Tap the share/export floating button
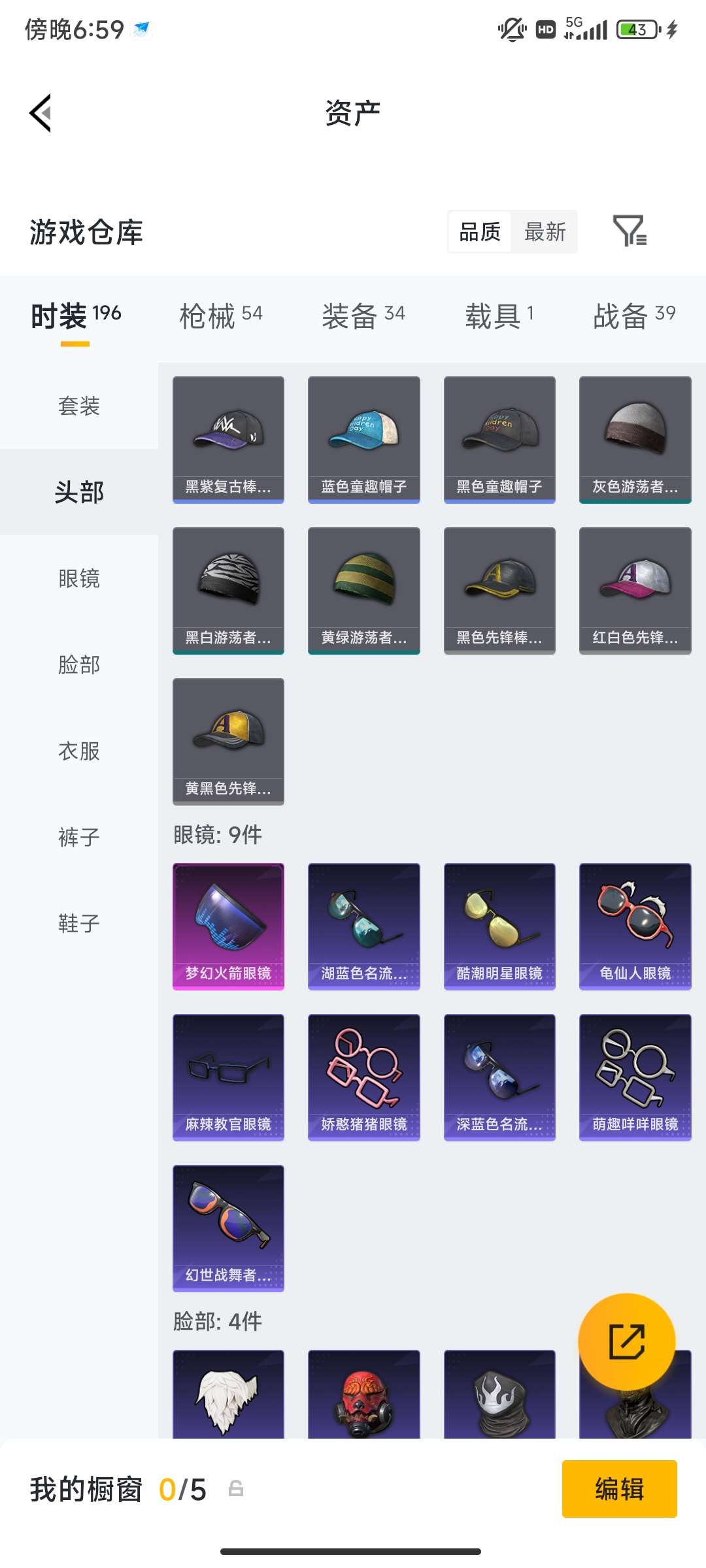 627,1343
